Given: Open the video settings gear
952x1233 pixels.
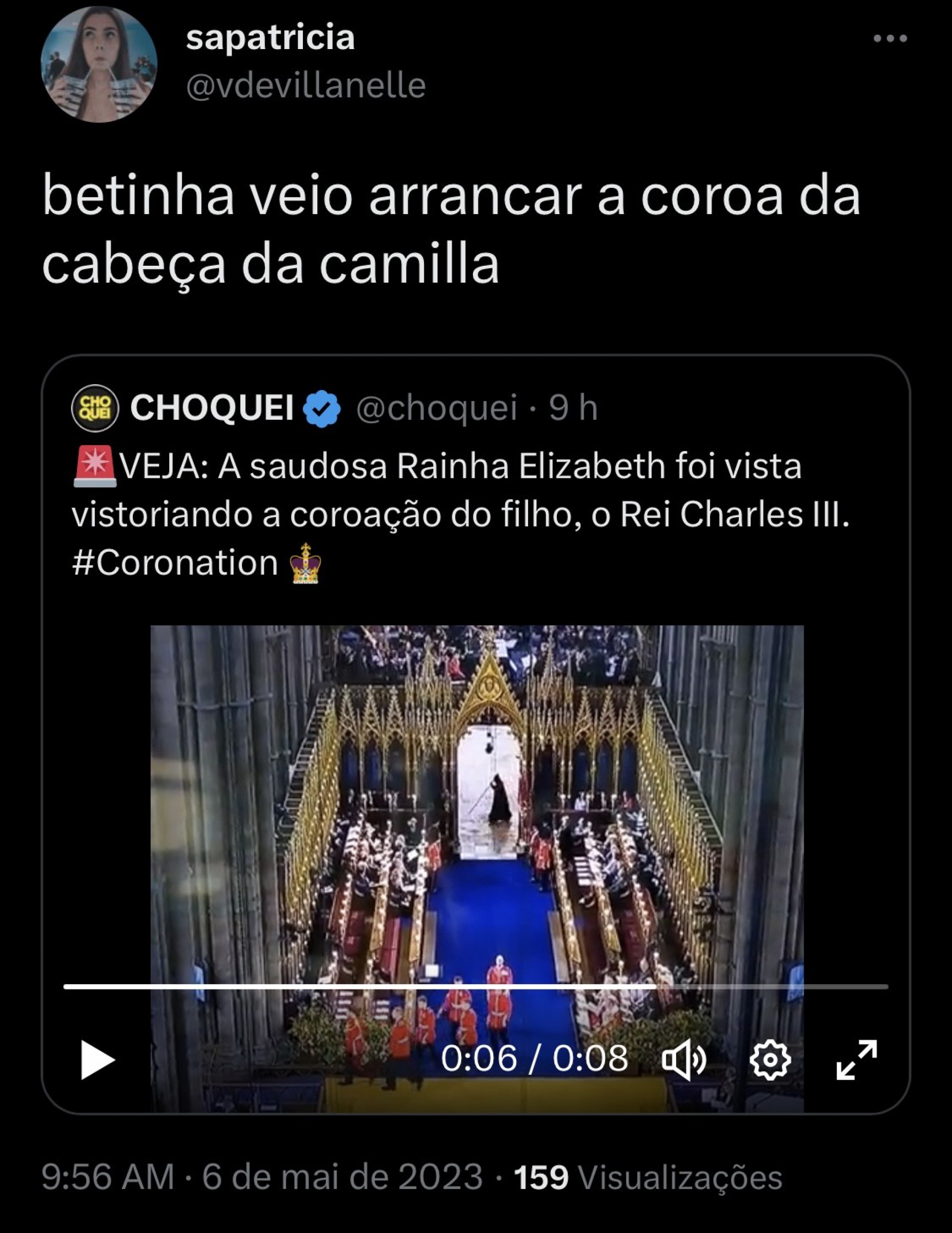Looking at the screenshot, I should coord(770,1059).
